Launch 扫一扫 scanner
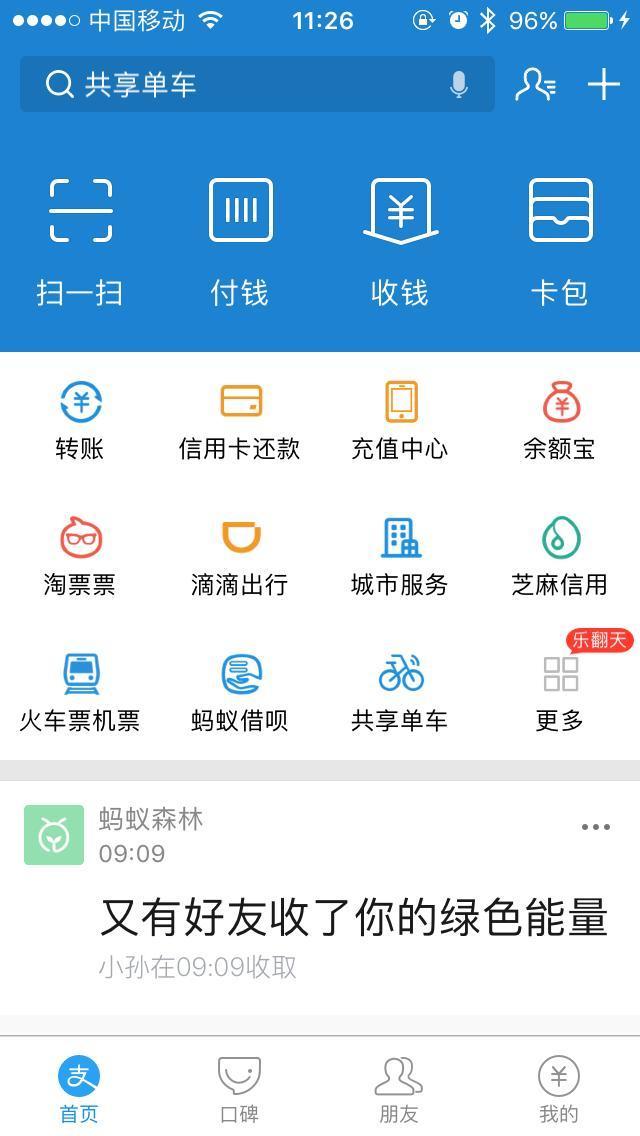This screenshot has height=1136, width=640. click(80, 240)
